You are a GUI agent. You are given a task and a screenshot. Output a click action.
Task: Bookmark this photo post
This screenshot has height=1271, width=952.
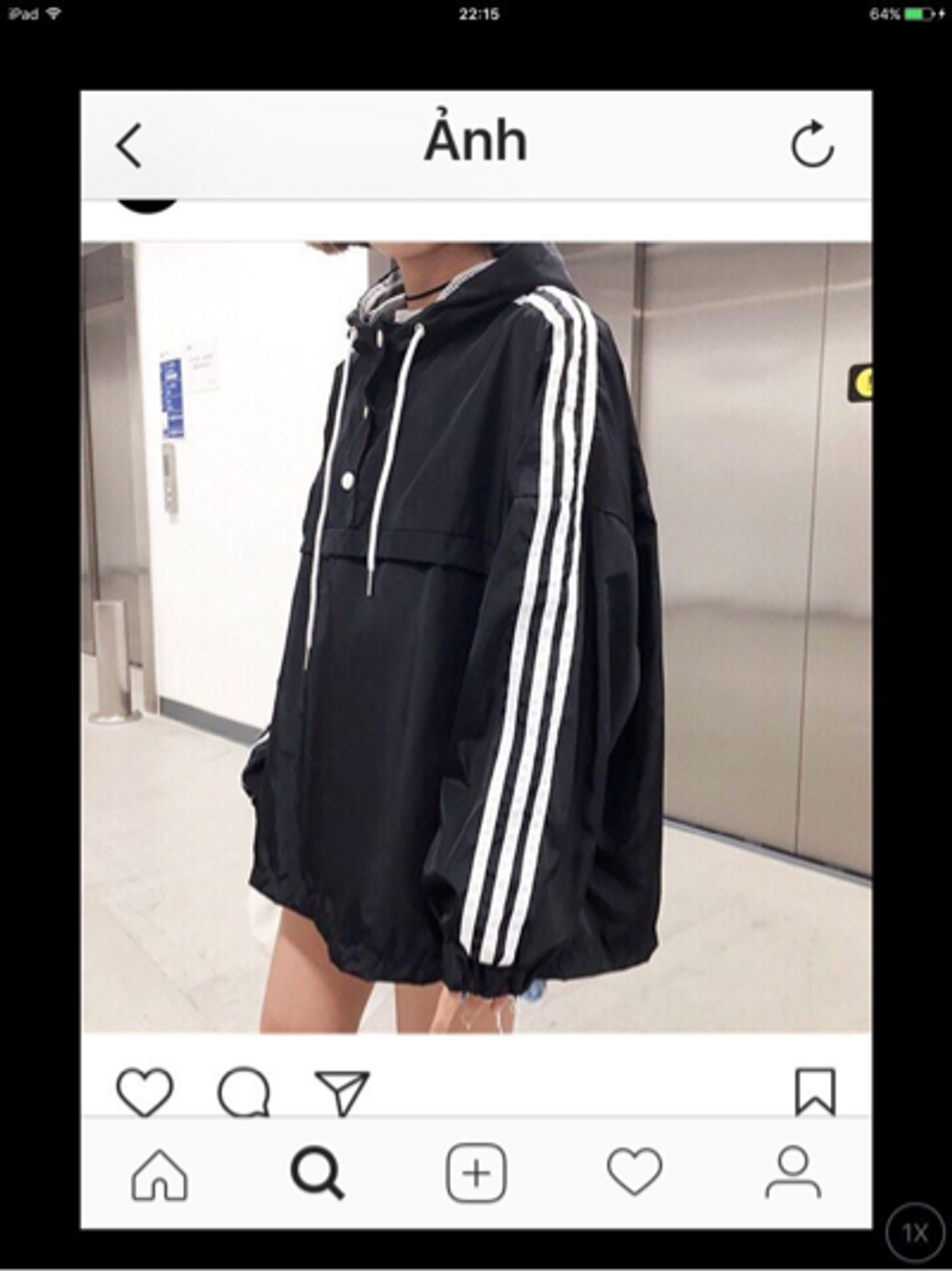[x=815, y=1092]
